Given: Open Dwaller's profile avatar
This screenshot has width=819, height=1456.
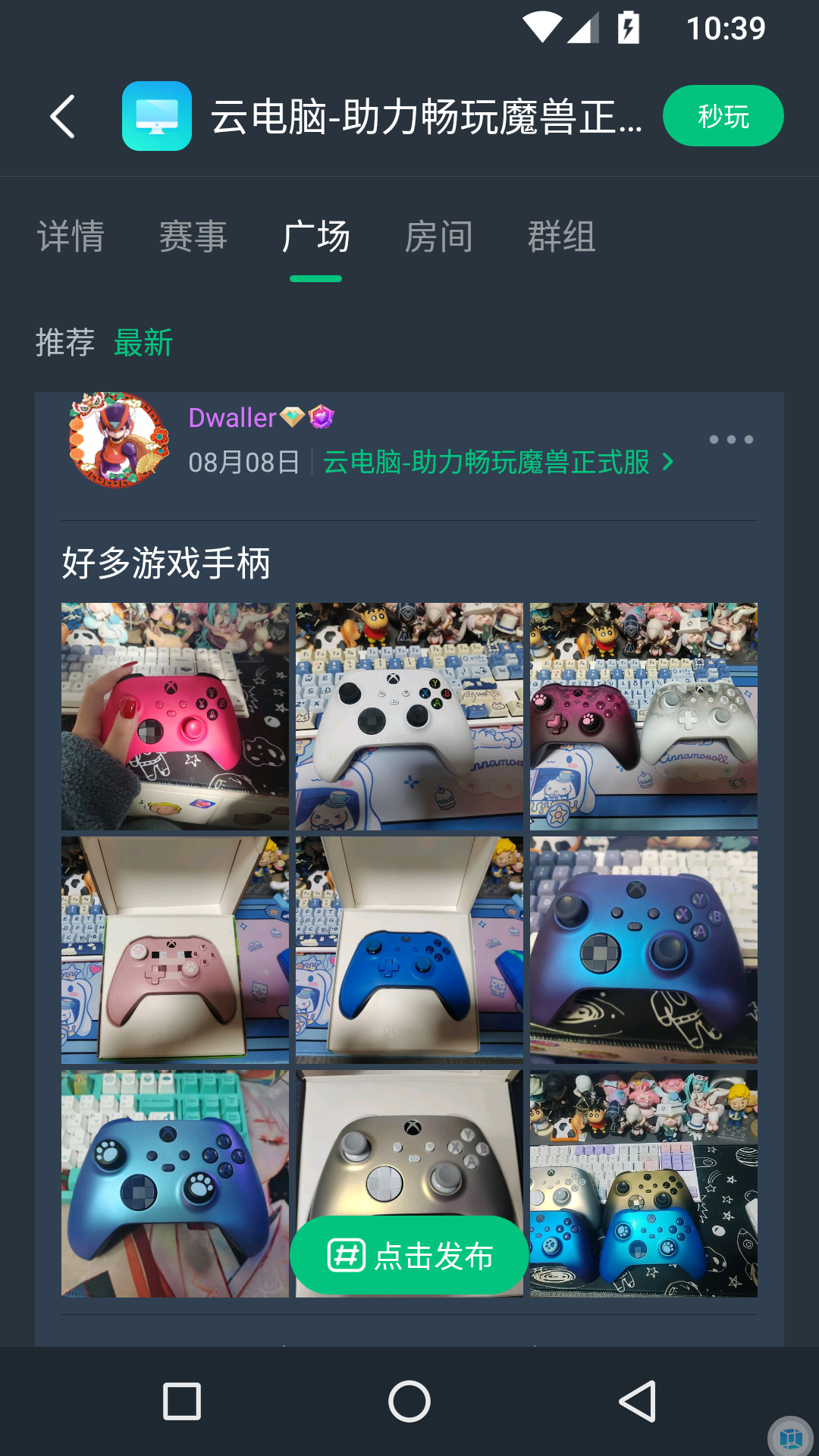Looking at the screenshot, I should (118, 440).
